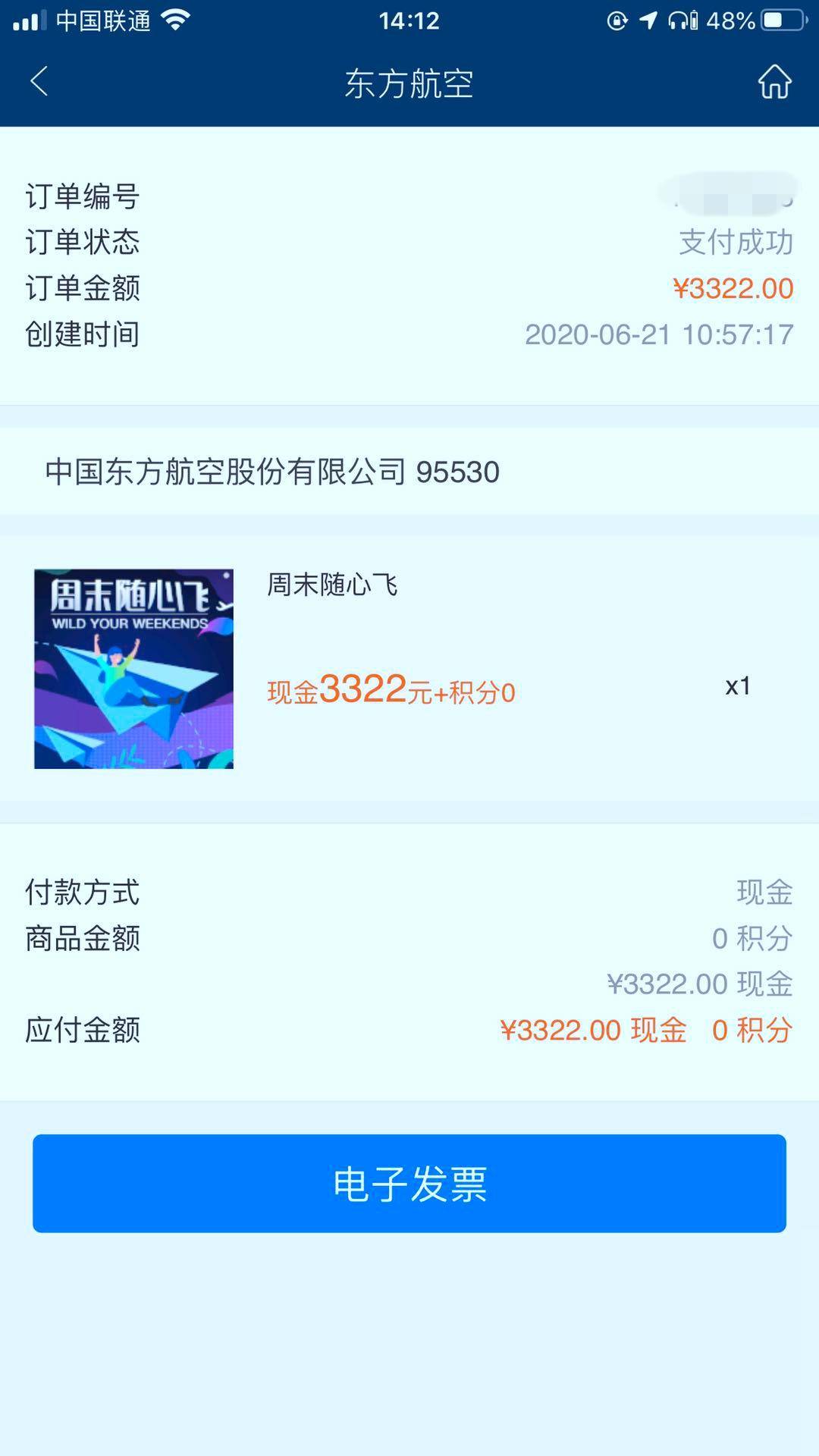
Task: Tap the back arrow in the navigation bar
Action: (39, 83)
